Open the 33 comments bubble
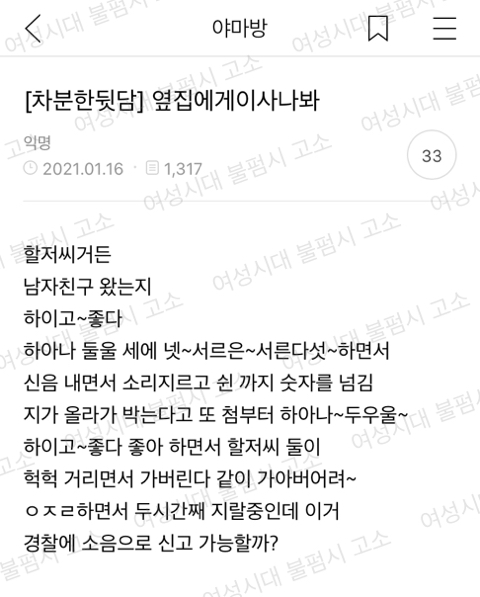Image resolution: width=480 pixels, height=597 pixels. point(432,155)
